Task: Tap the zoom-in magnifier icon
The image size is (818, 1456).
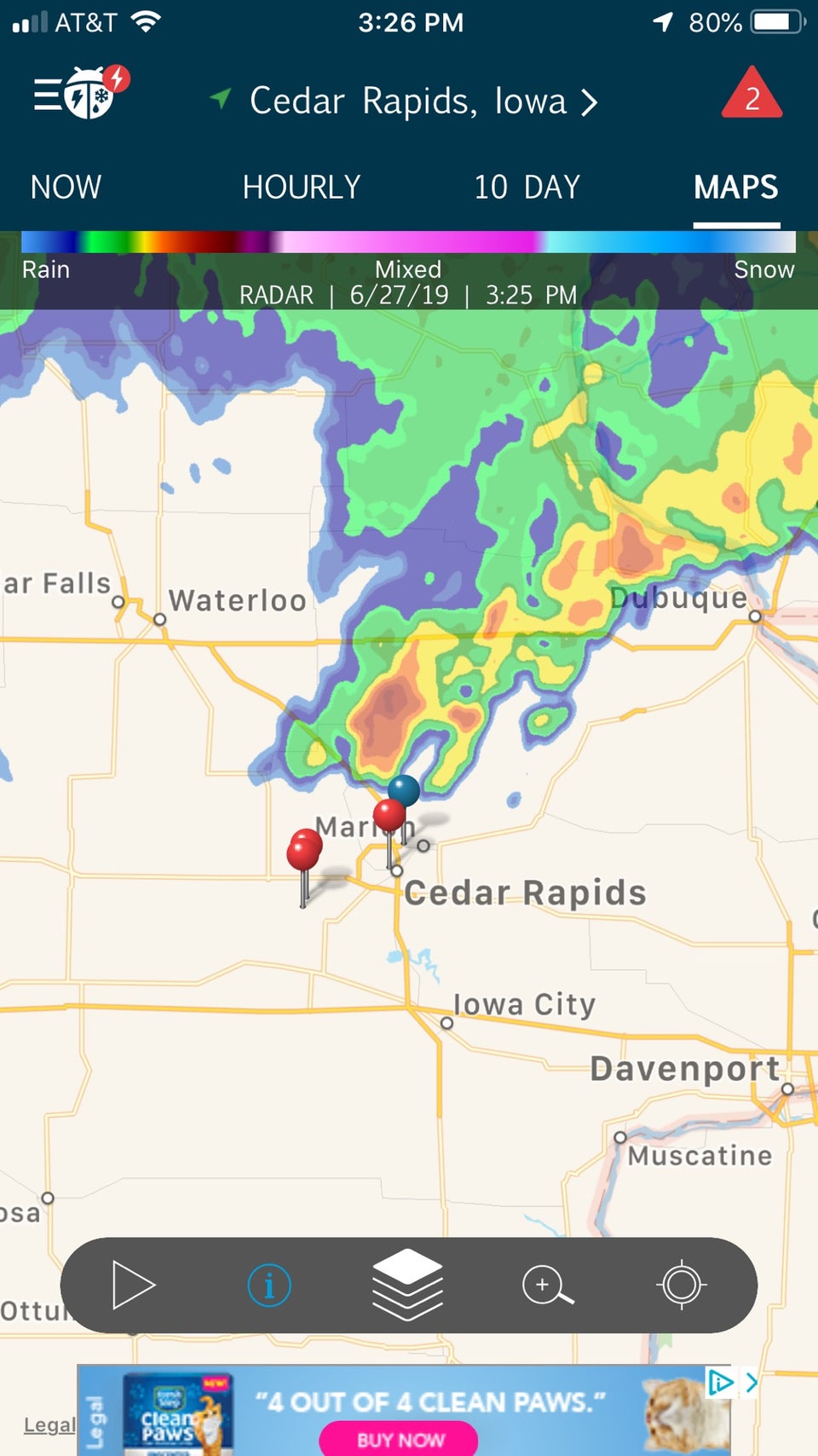Action: point(547,1285)
